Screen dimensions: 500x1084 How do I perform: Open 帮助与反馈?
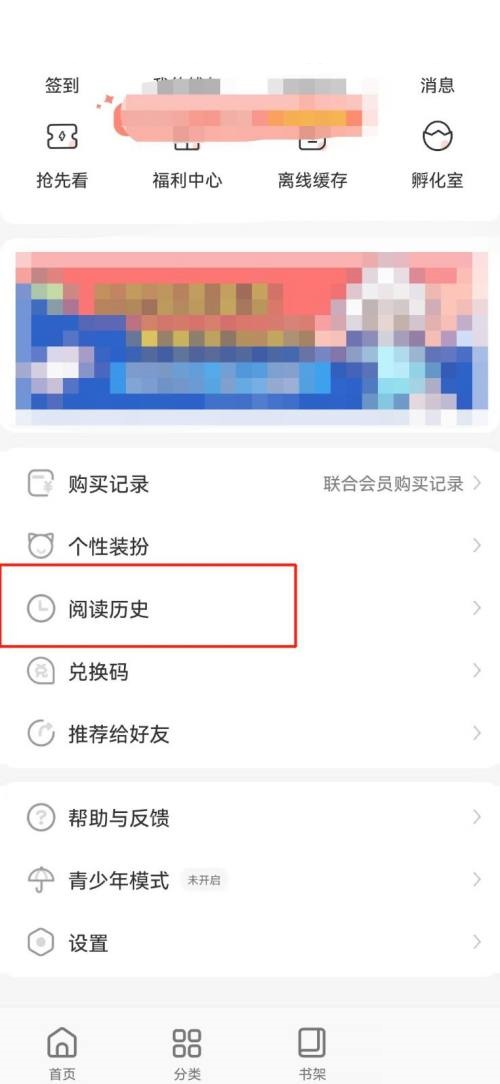[250, 817]
